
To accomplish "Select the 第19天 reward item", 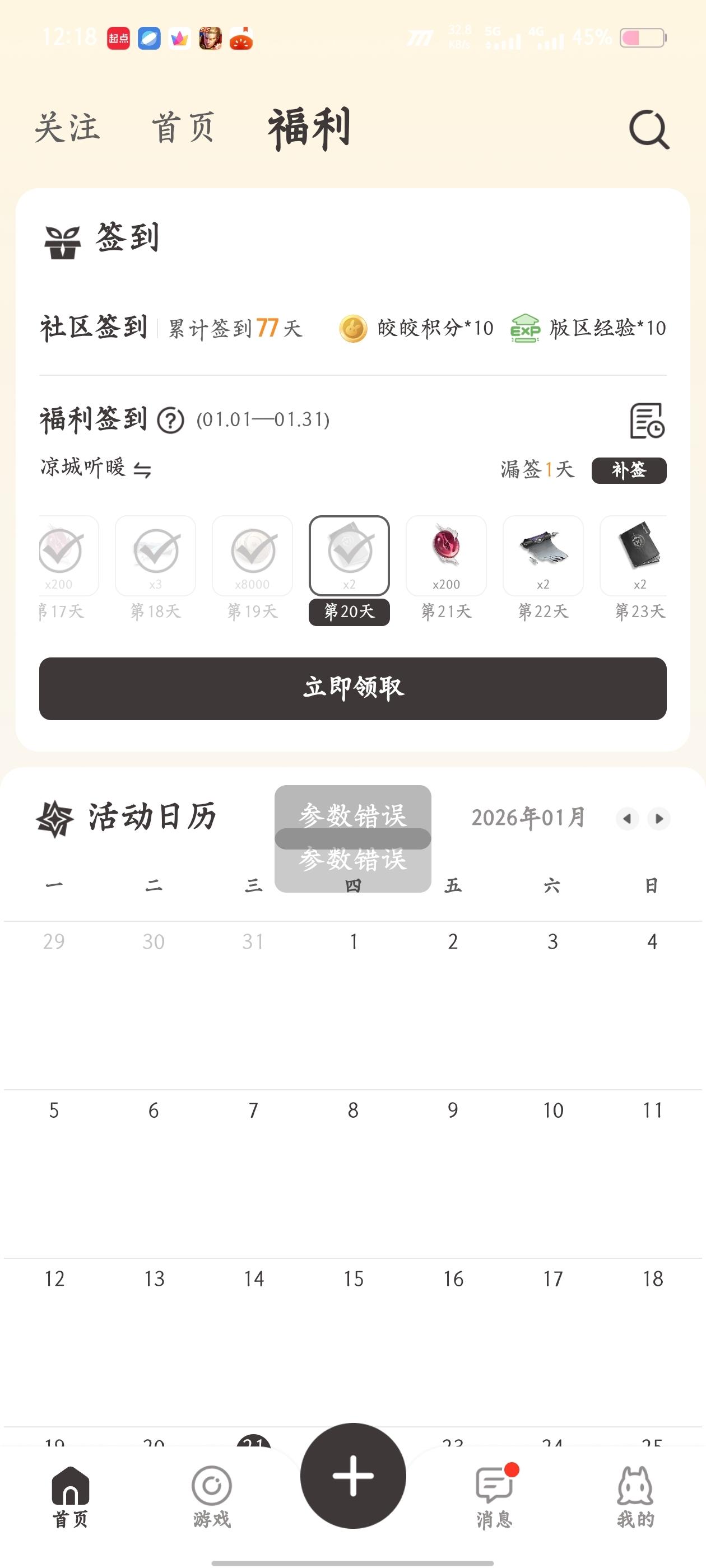I will 252,555.
